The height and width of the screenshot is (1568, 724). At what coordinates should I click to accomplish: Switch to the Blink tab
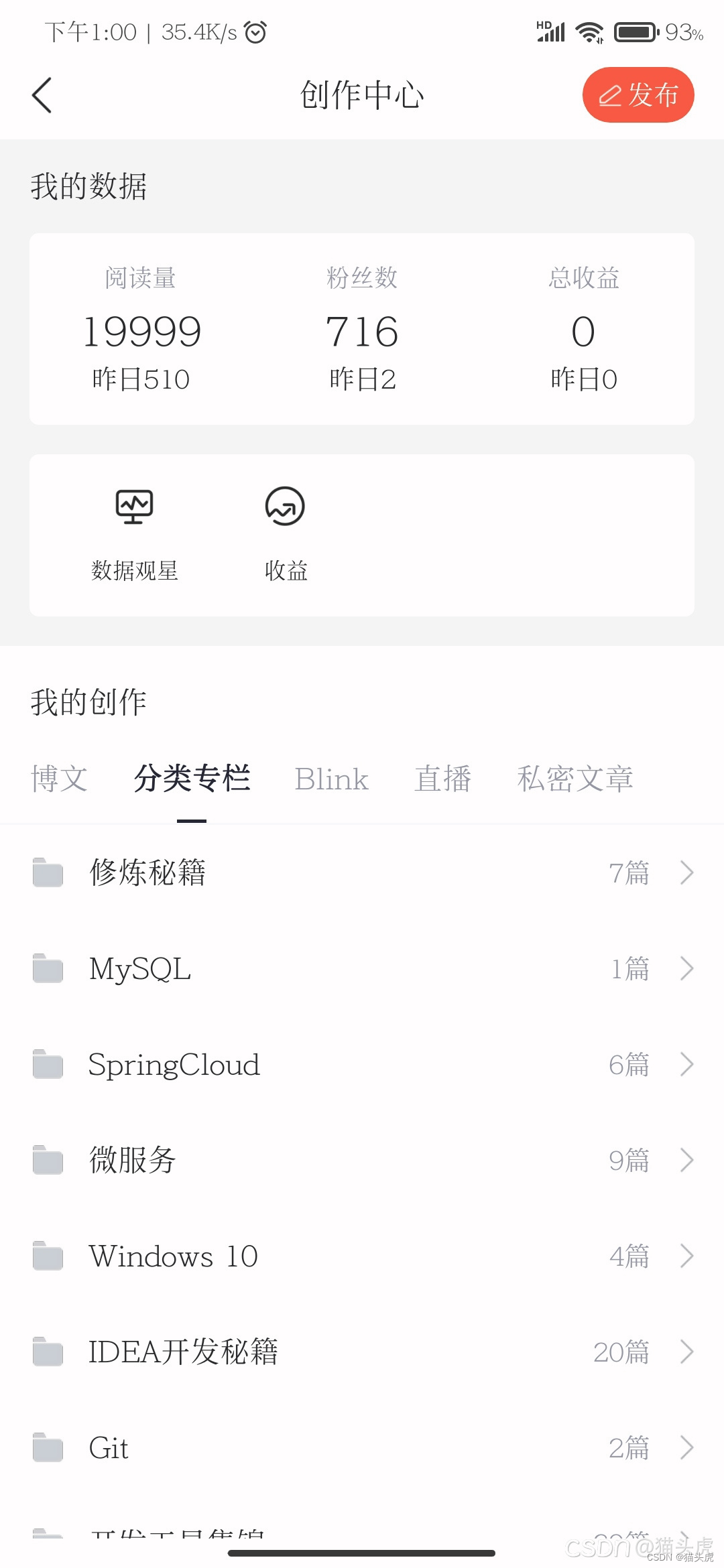331,778
